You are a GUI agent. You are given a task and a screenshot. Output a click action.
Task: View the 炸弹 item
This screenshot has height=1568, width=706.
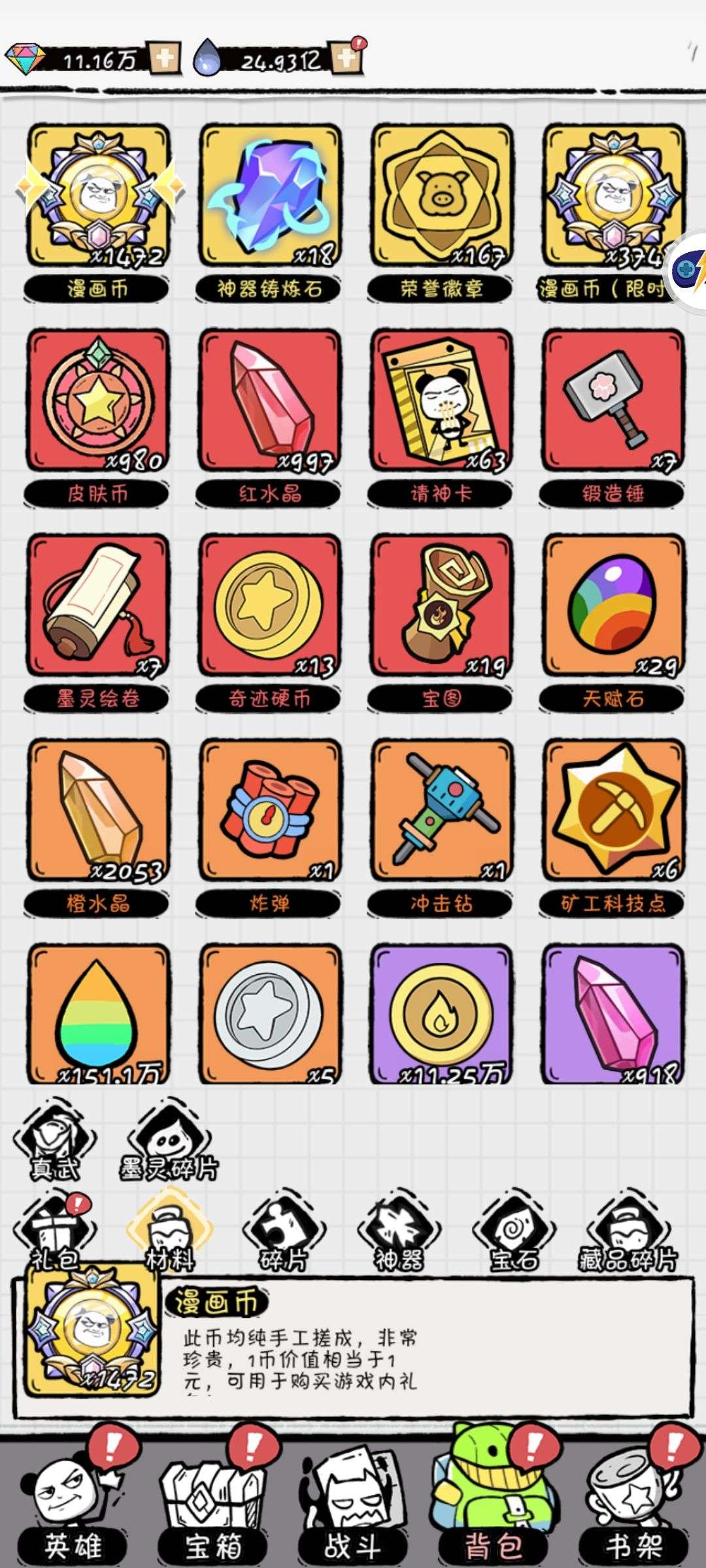point(270,810)
